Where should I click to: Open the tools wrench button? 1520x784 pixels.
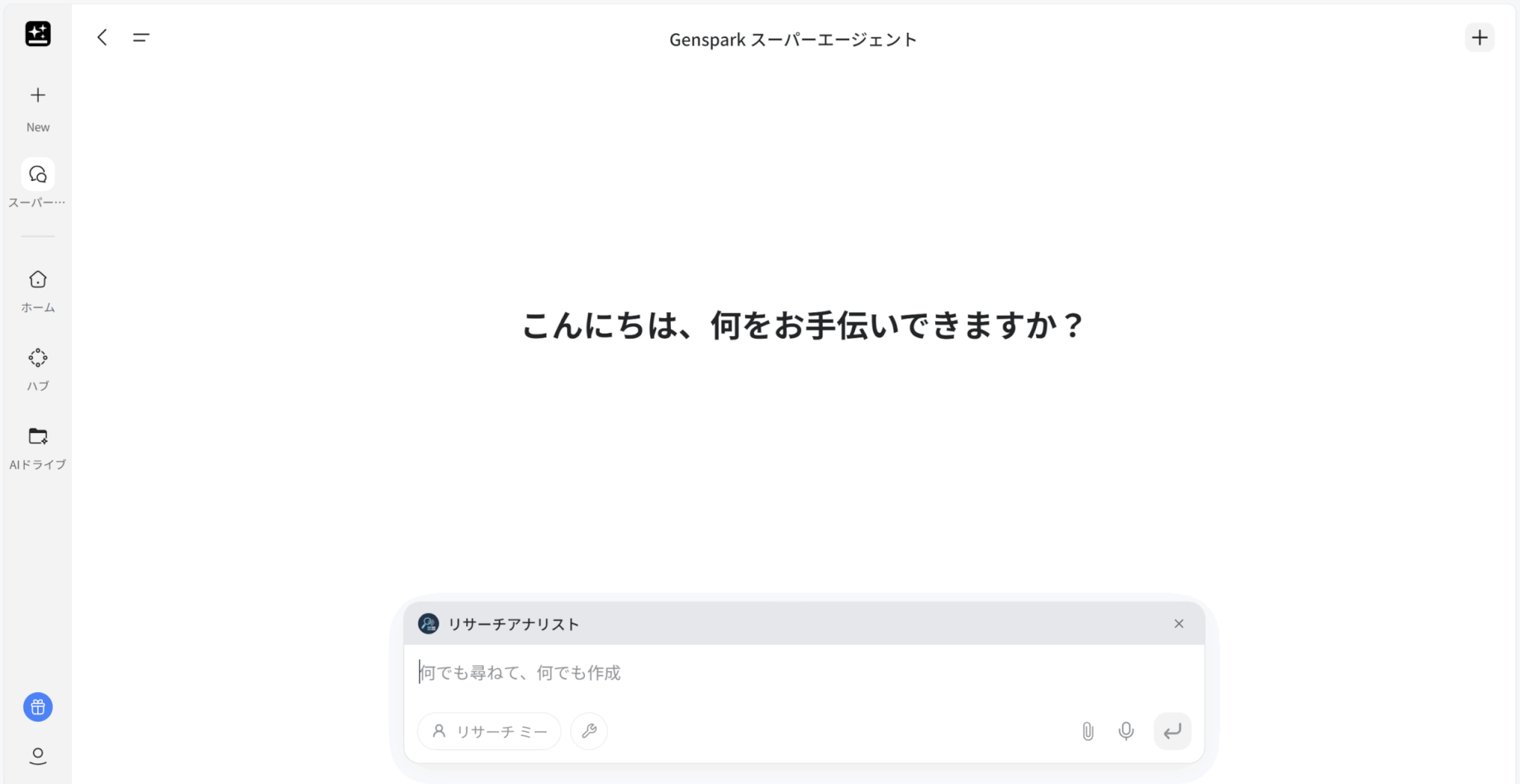click(589, 731)
